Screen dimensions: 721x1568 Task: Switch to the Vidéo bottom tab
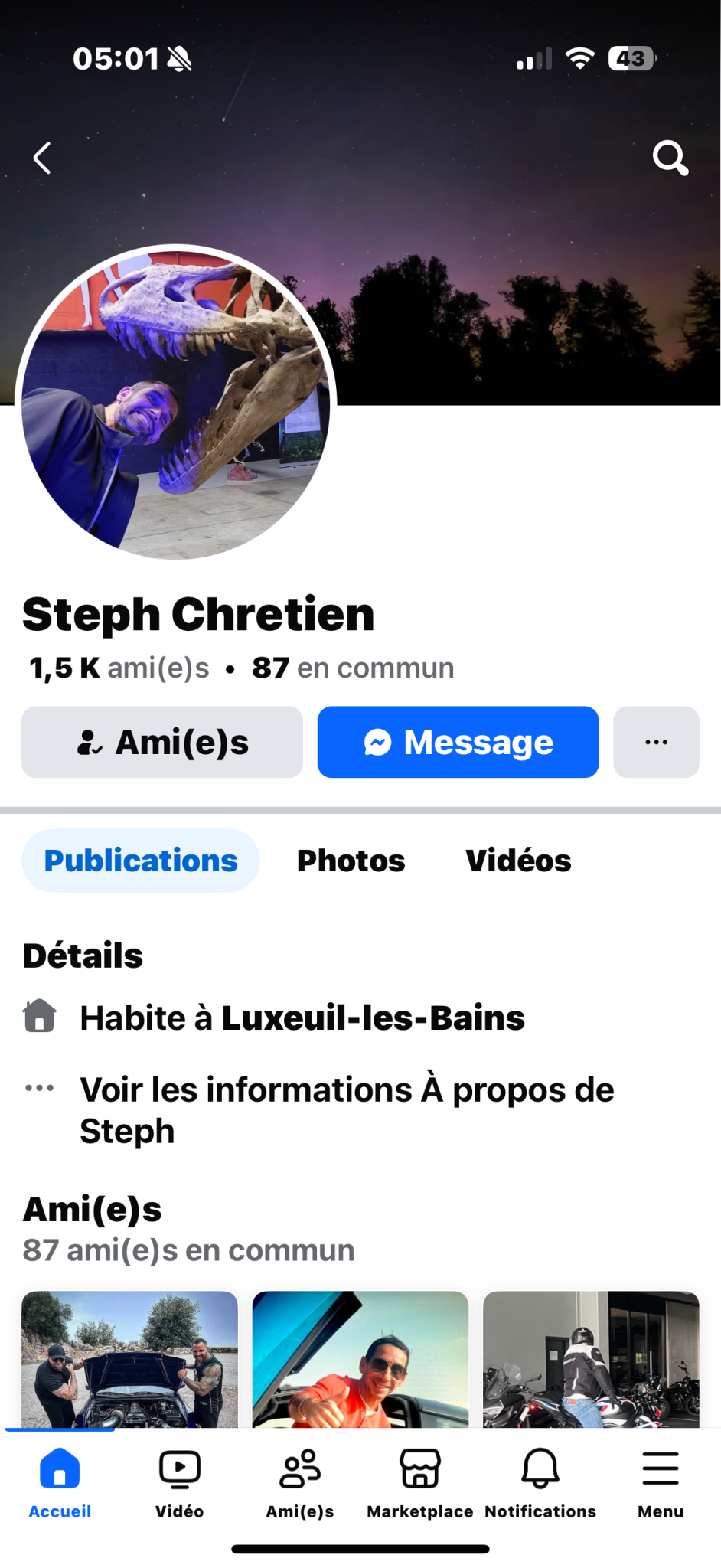coord(180,1482)
